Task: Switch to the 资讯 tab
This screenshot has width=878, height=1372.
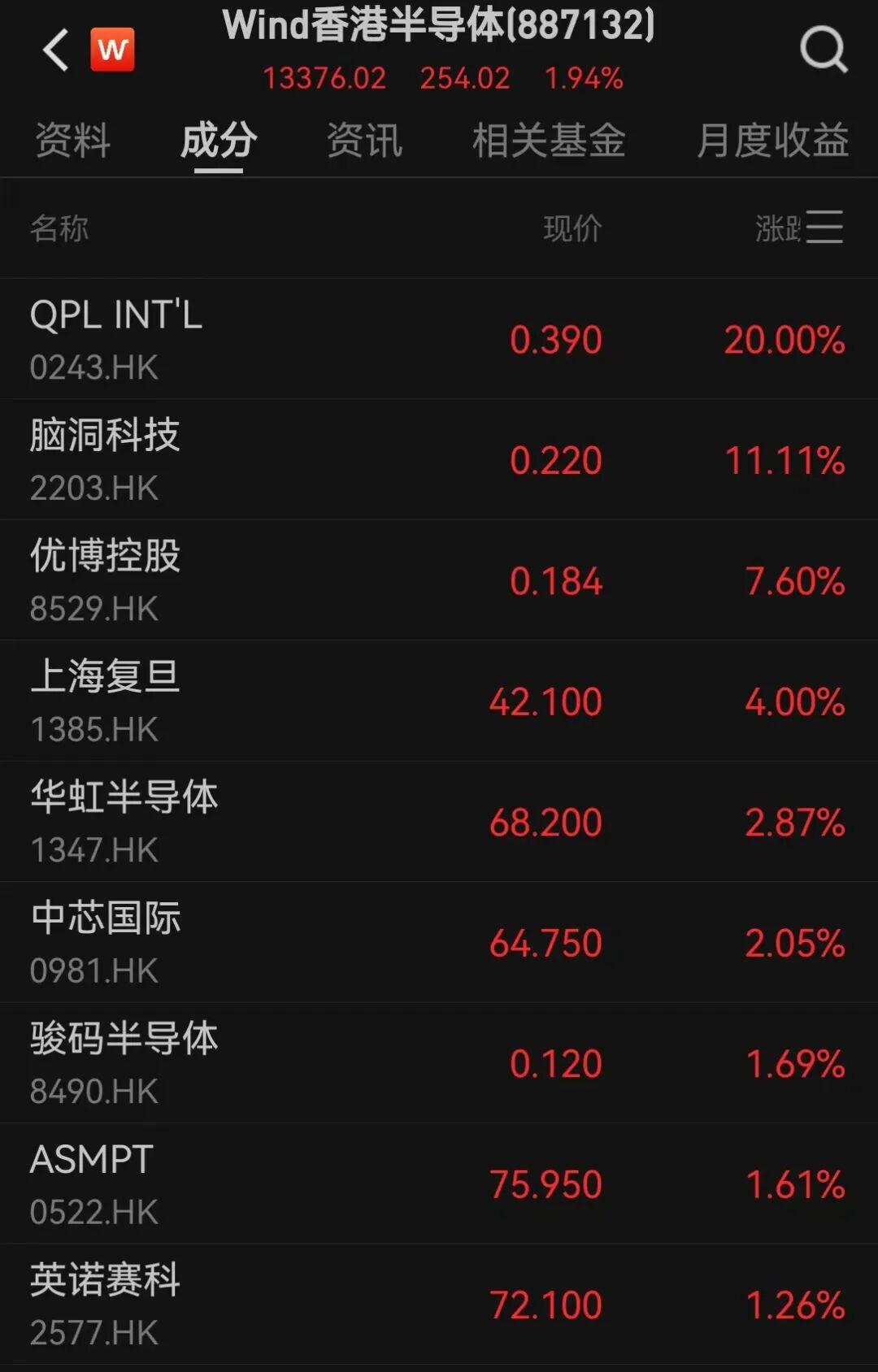Action: [364, 141]
